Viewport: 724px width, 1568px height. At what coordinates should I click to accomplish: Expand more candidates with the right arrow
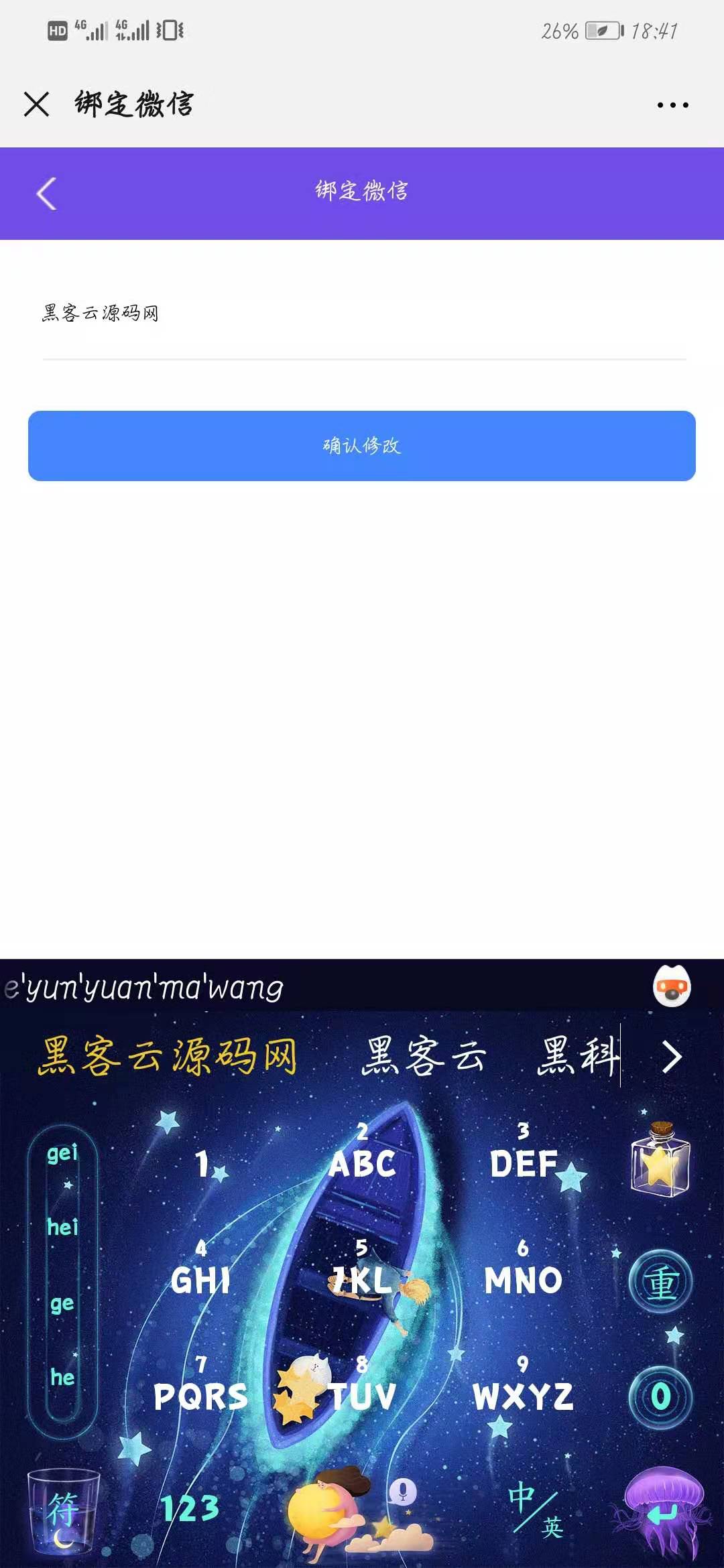pos(672,1057)
